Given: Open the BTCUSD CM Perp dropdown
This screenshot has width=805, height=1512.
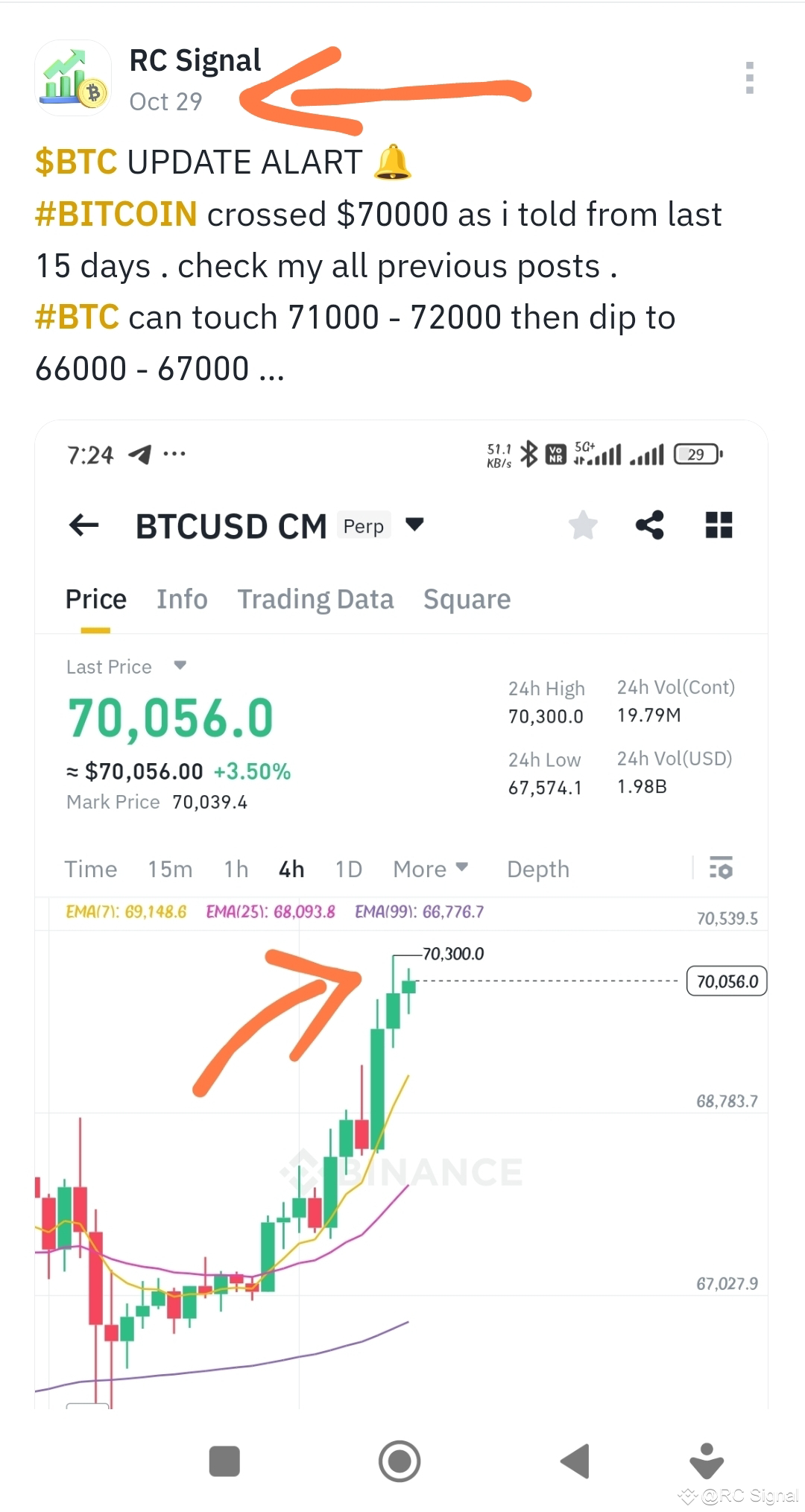Looking at the screenshot, I should click(x=414, y=525).
